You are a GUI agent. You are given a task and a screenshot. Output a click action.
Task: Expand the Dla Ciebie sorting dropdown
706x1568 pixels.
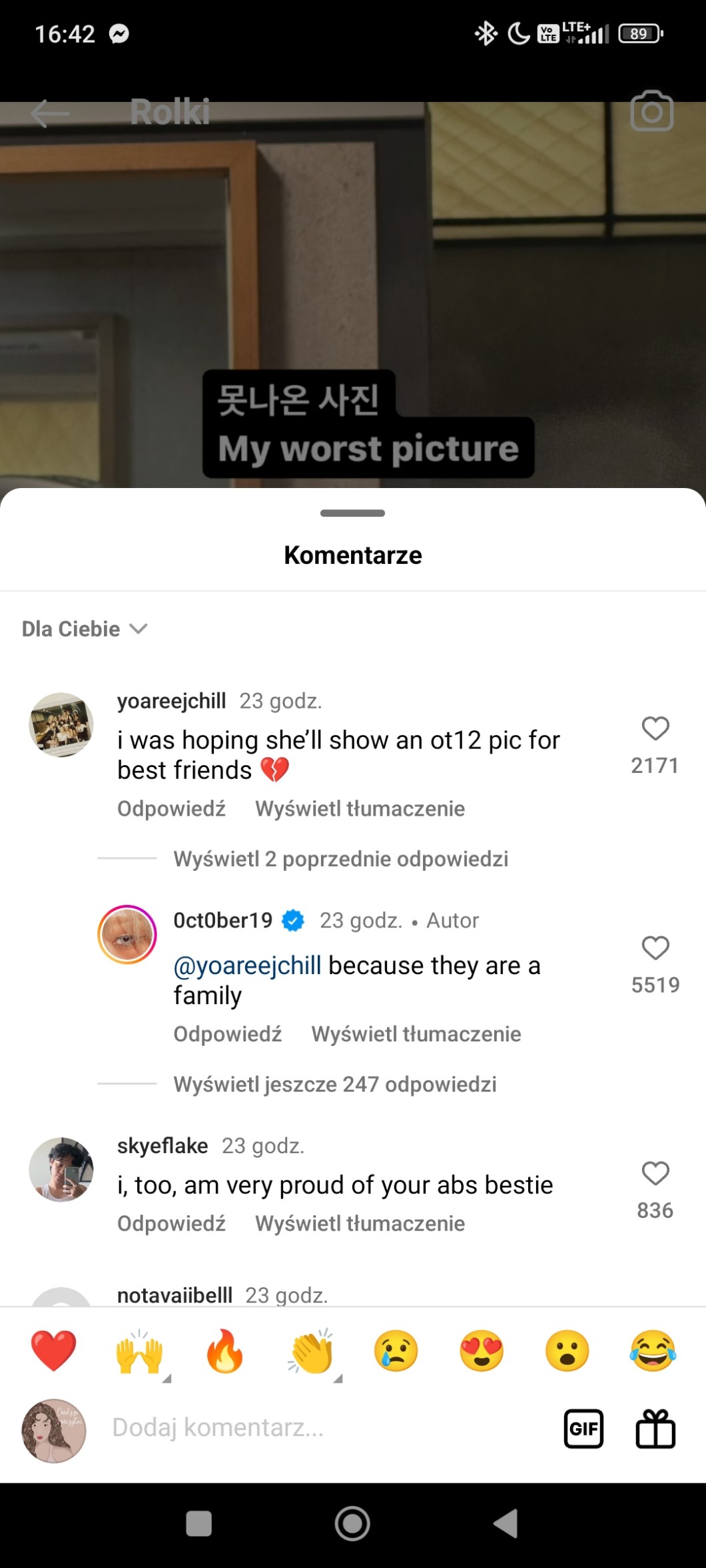(x=85, y=629)
